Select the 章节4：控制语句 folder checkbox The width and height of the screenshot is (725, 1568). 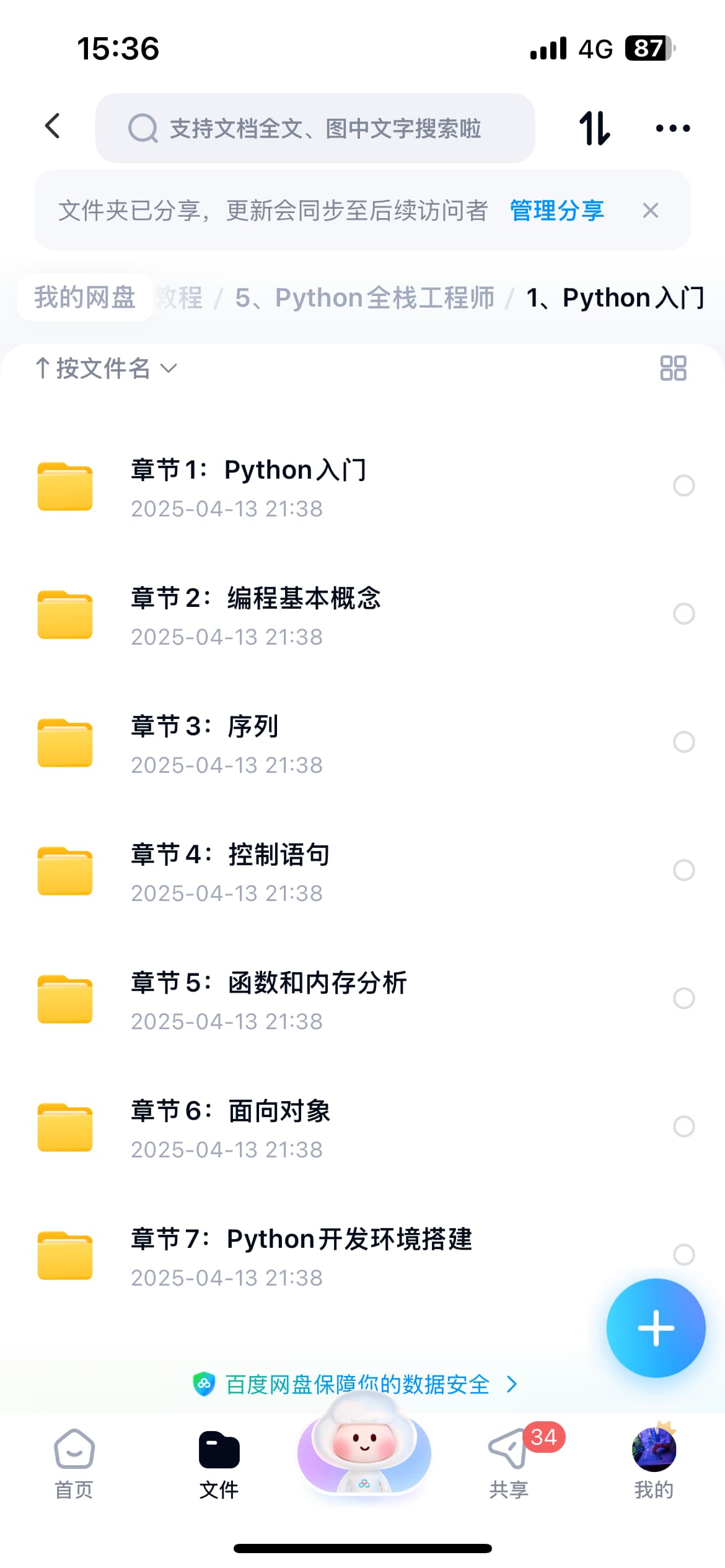pos(683,870)
